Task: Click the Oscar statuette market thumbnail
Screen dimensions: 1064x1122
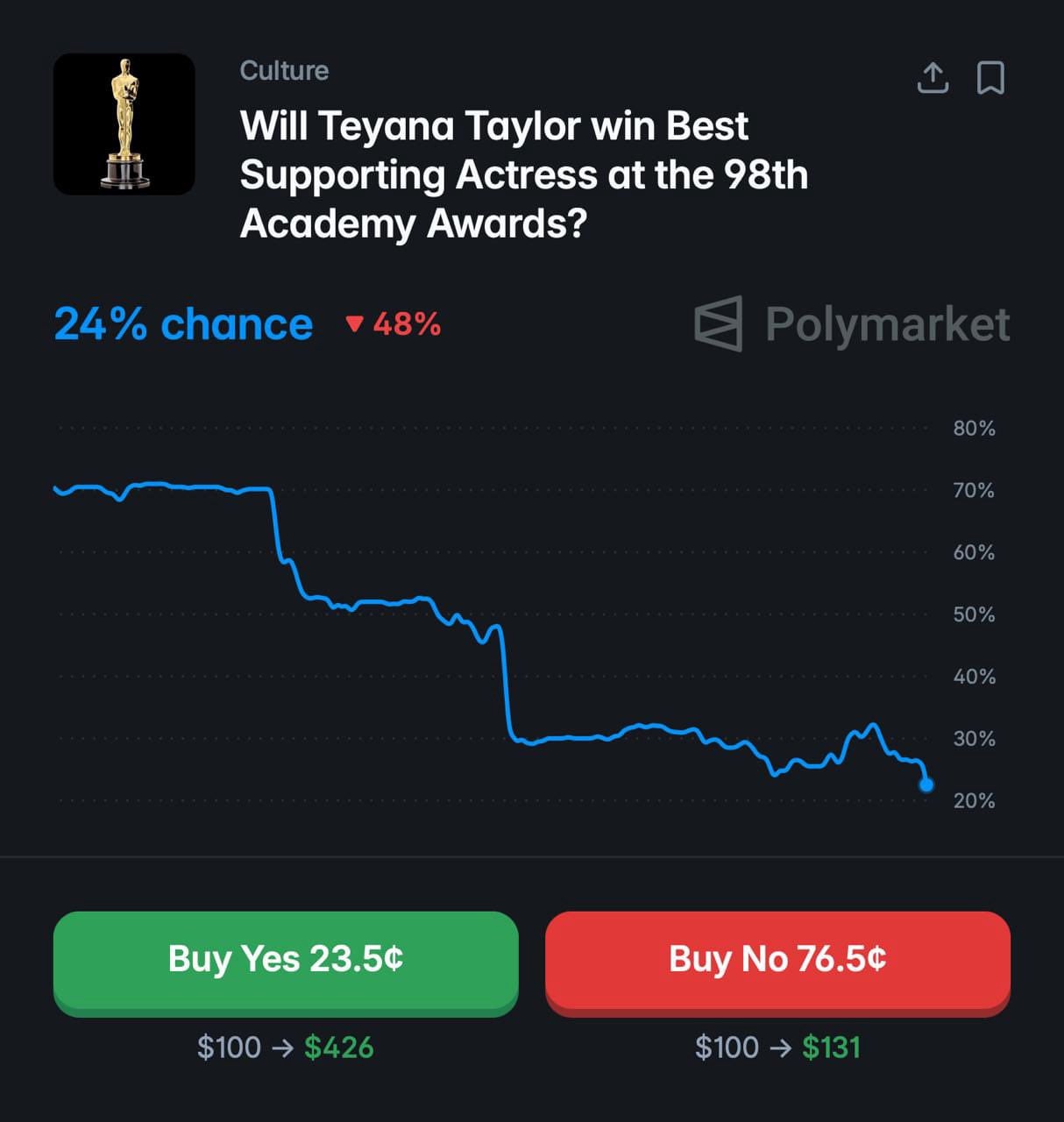Action: click(x=124, y=124)
